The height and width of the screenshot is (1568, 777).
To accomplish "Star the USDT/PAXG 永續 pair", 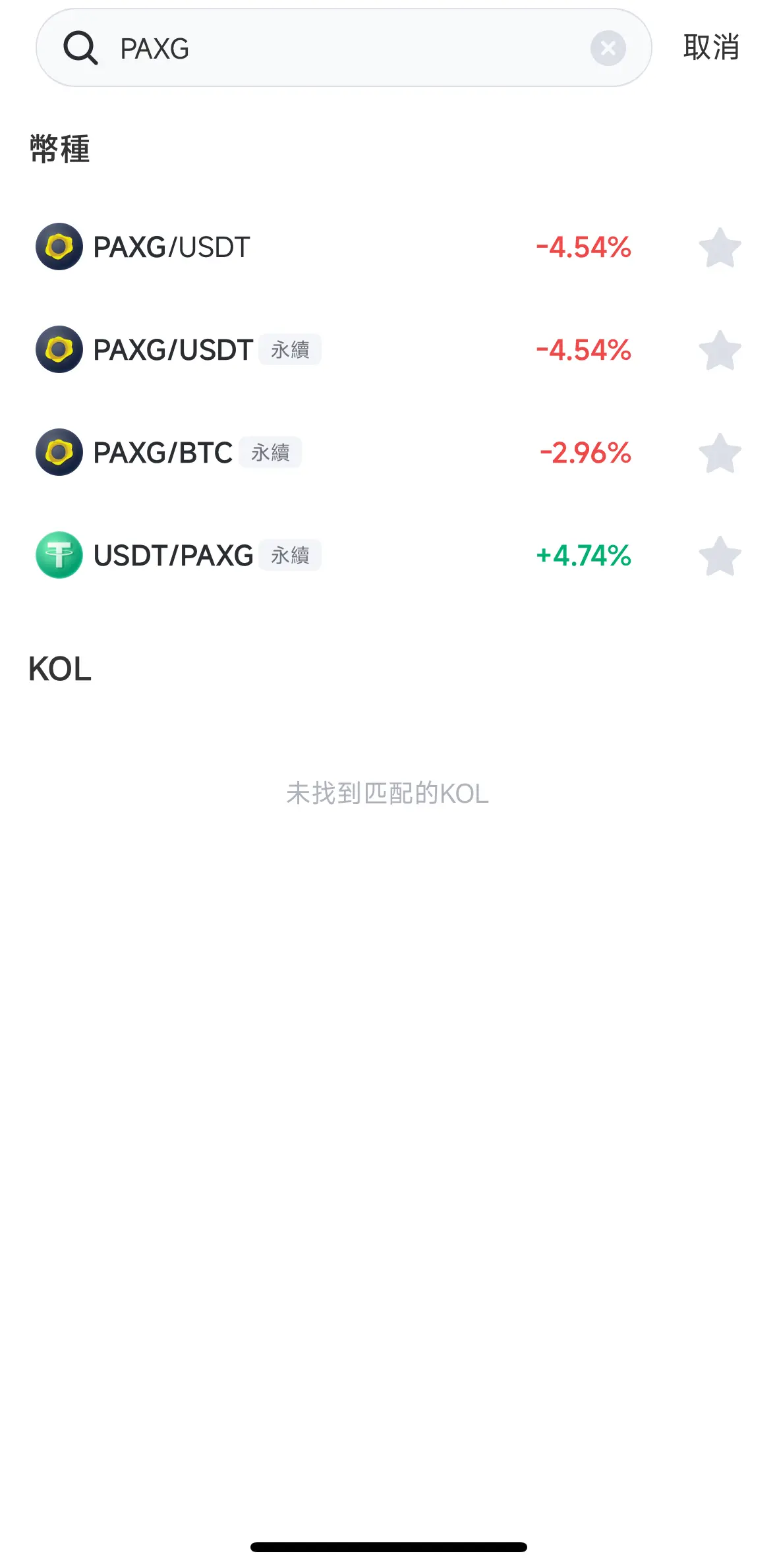I will (720, 556).
